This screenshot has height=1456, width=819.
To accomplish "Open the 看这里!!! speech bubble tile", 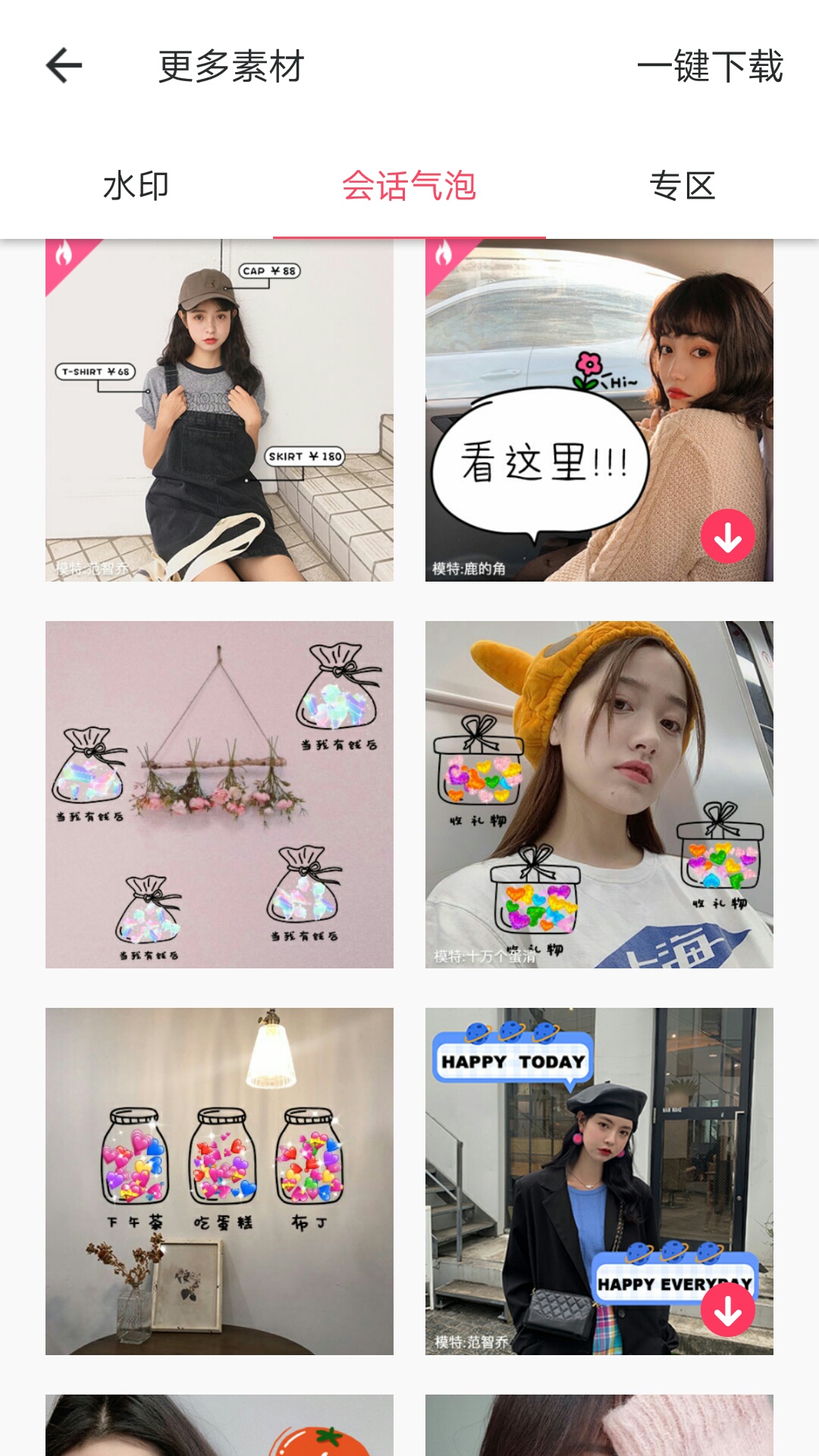I will pyautogui.click(x=576, y=409).
